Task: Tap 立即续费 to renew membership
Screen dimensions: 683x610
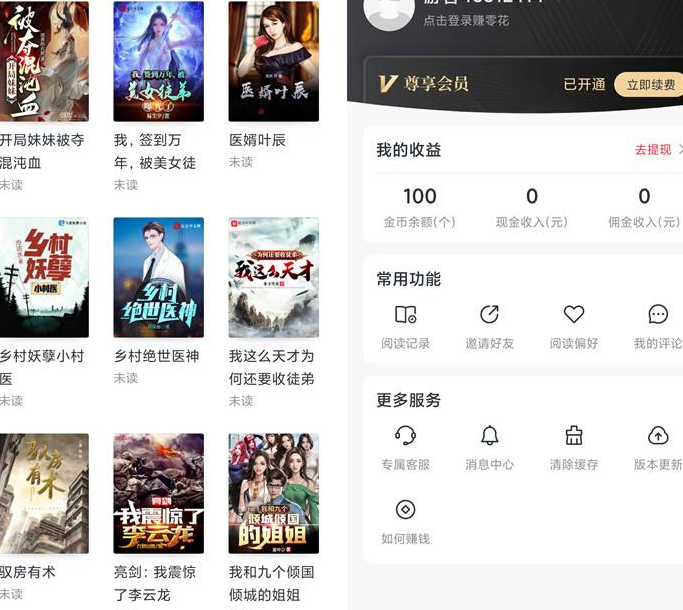Action: [x=650, y=84]
